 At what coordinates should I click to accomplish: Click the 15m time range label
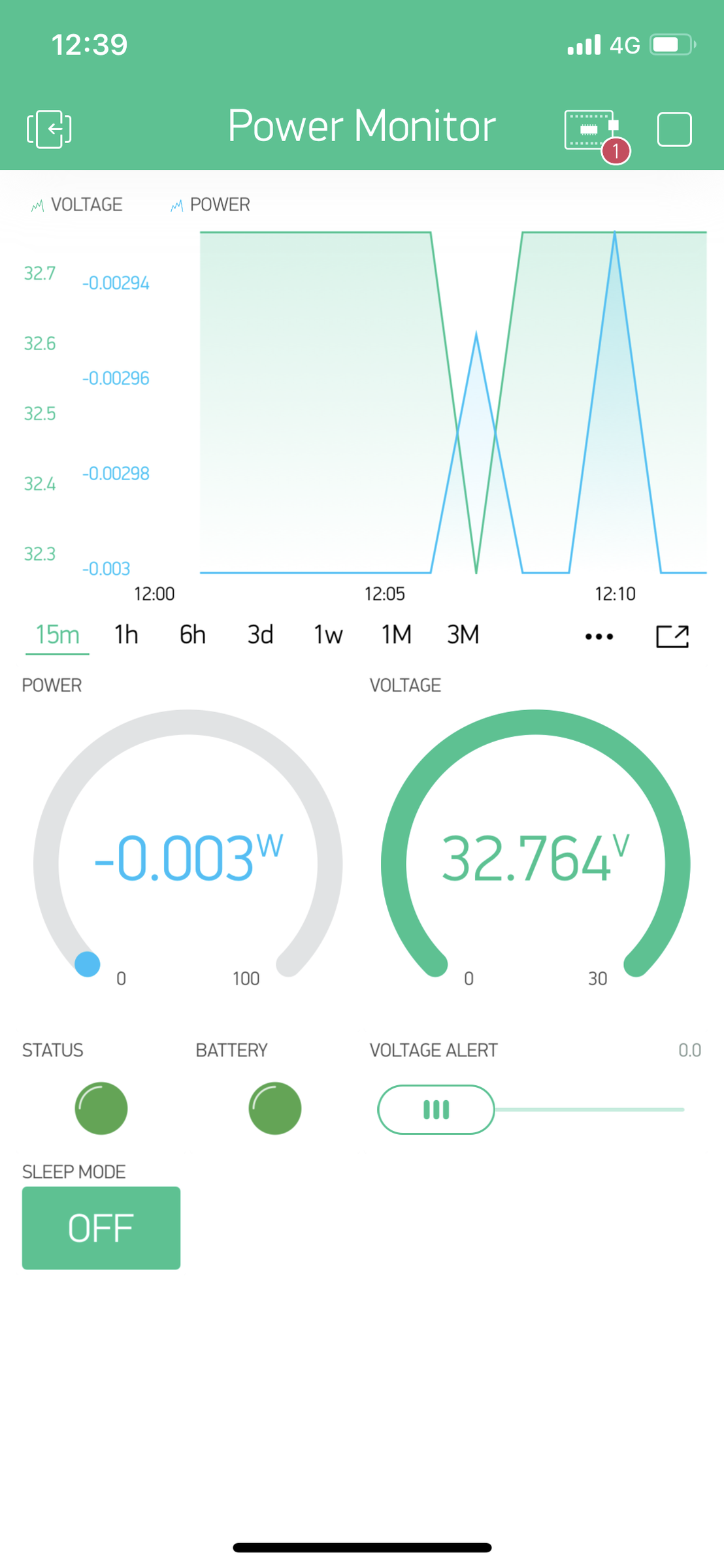(57, 634)
